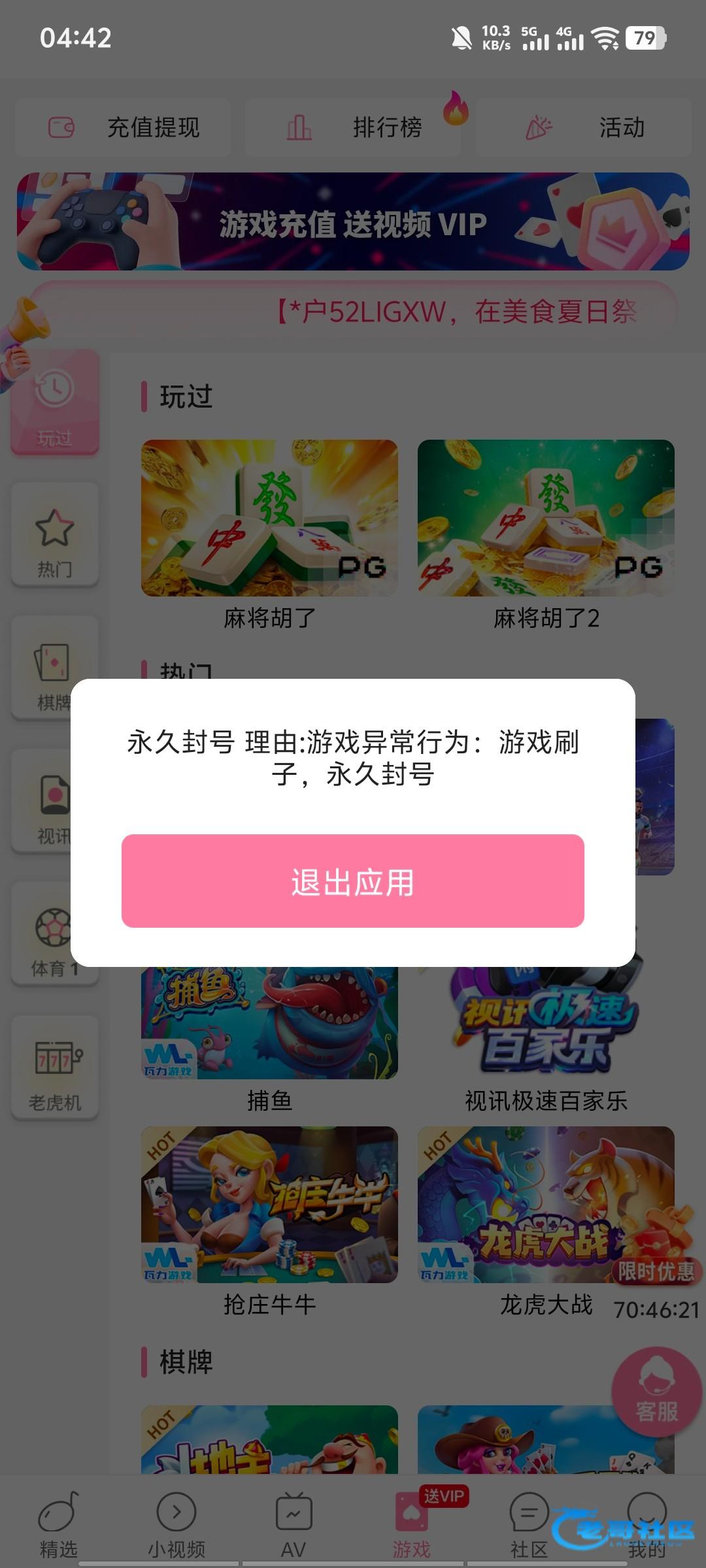This screenshot has height=1568, width=706.
Task: Tap the 退出应用 button in the dialog
Action: 352,881
